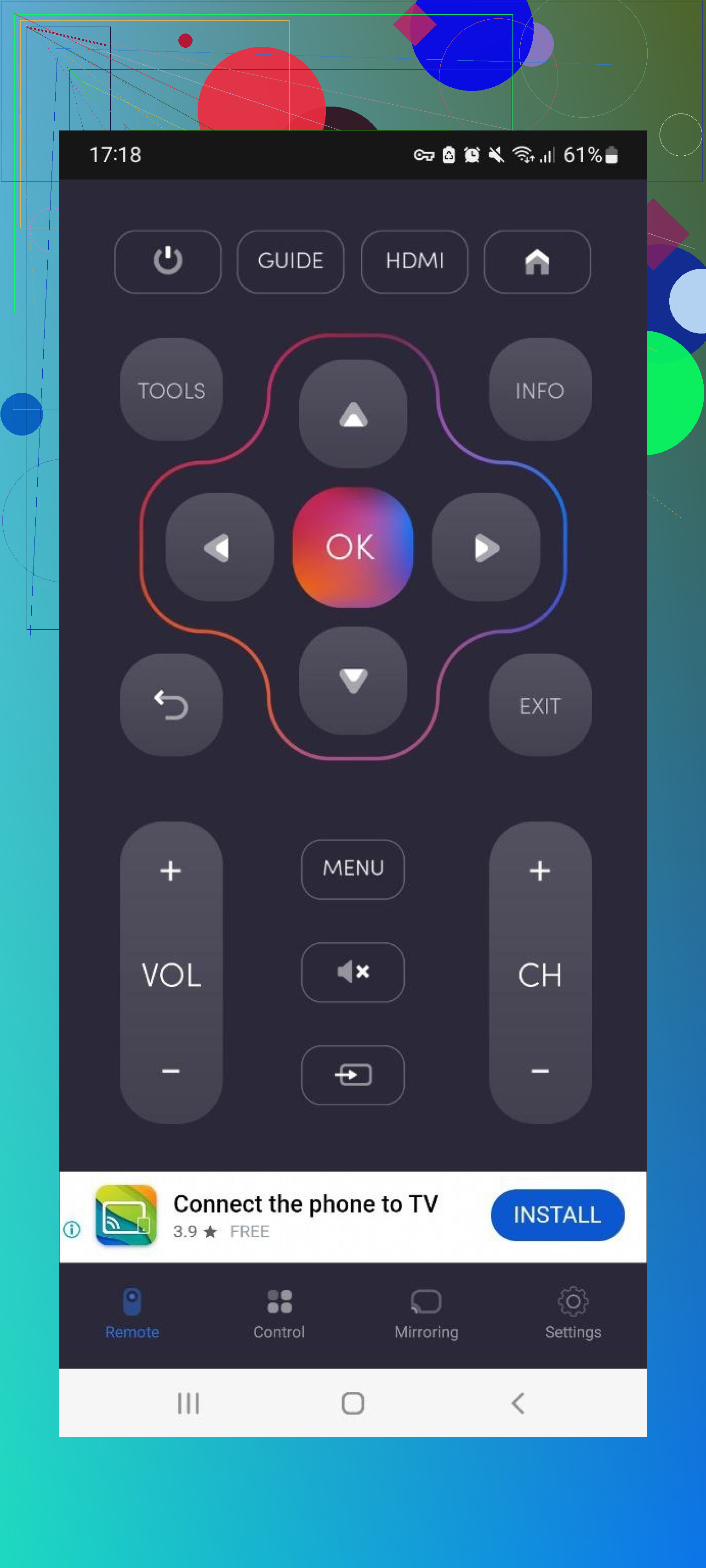Confirm with the OK button

point(352,547)
